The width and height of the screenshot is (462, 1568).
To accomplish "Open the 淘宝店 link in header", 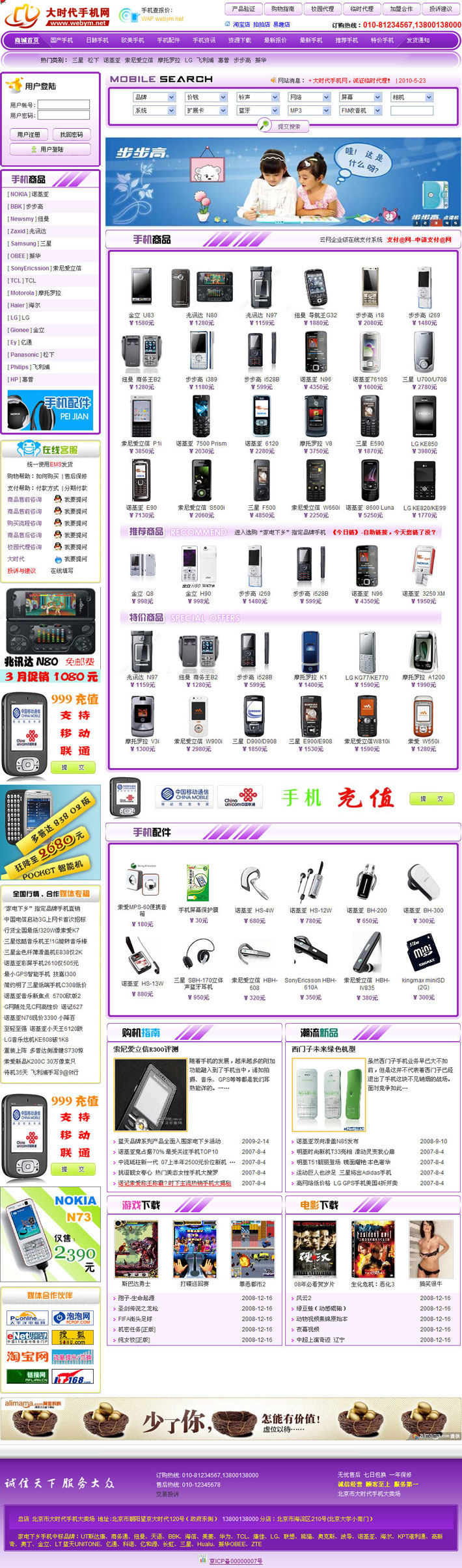I will point(241,25).
